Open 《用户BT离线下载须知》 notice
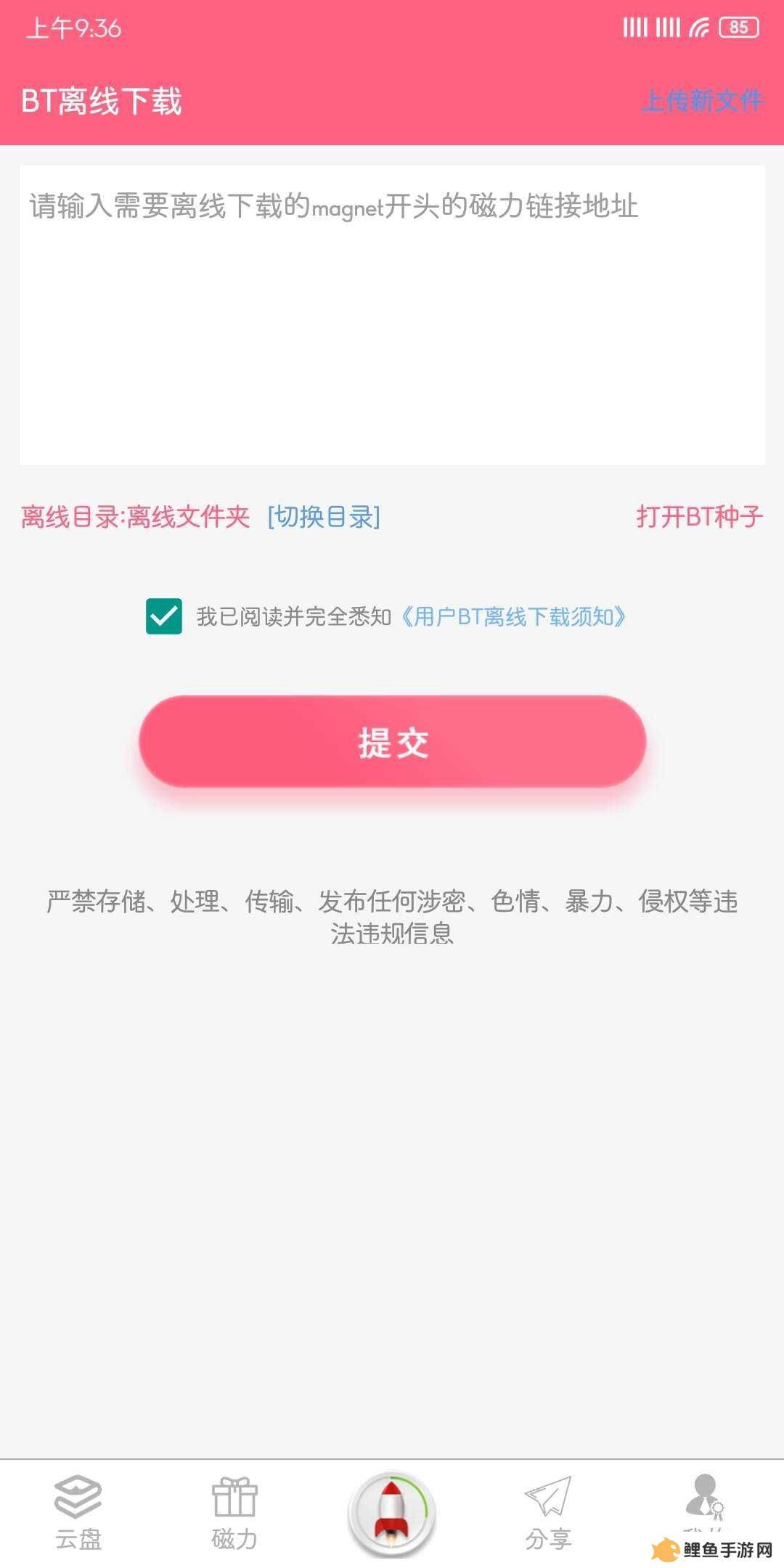 (x=513, y=617)
